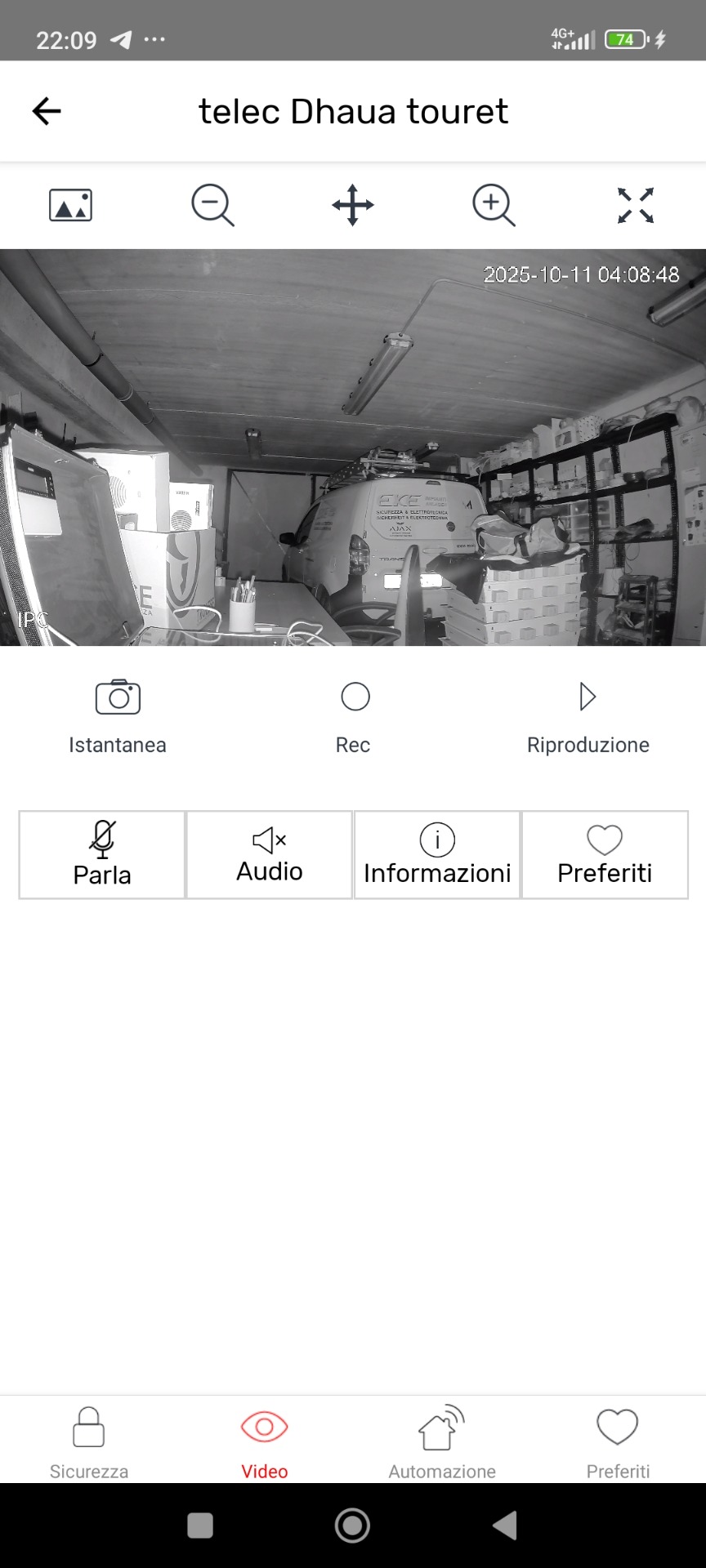Open the pan direction control

pos(353,205)
